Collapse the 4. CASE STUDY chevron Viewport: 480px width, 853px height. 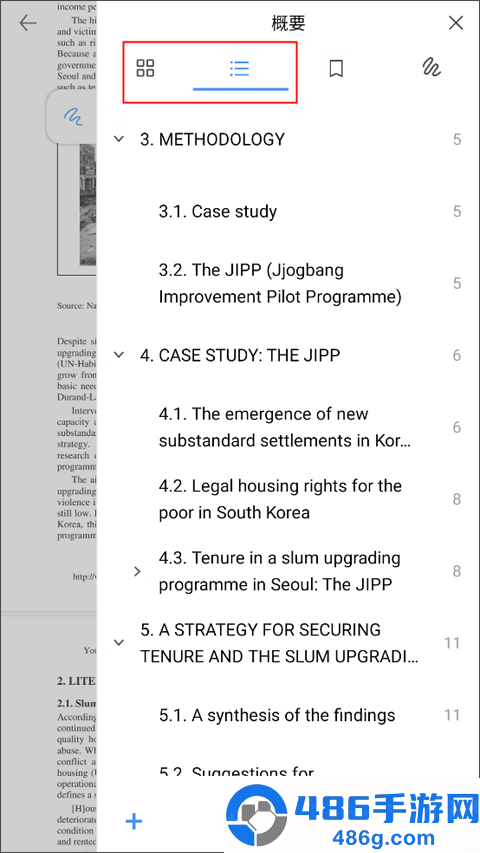point(119,355)
